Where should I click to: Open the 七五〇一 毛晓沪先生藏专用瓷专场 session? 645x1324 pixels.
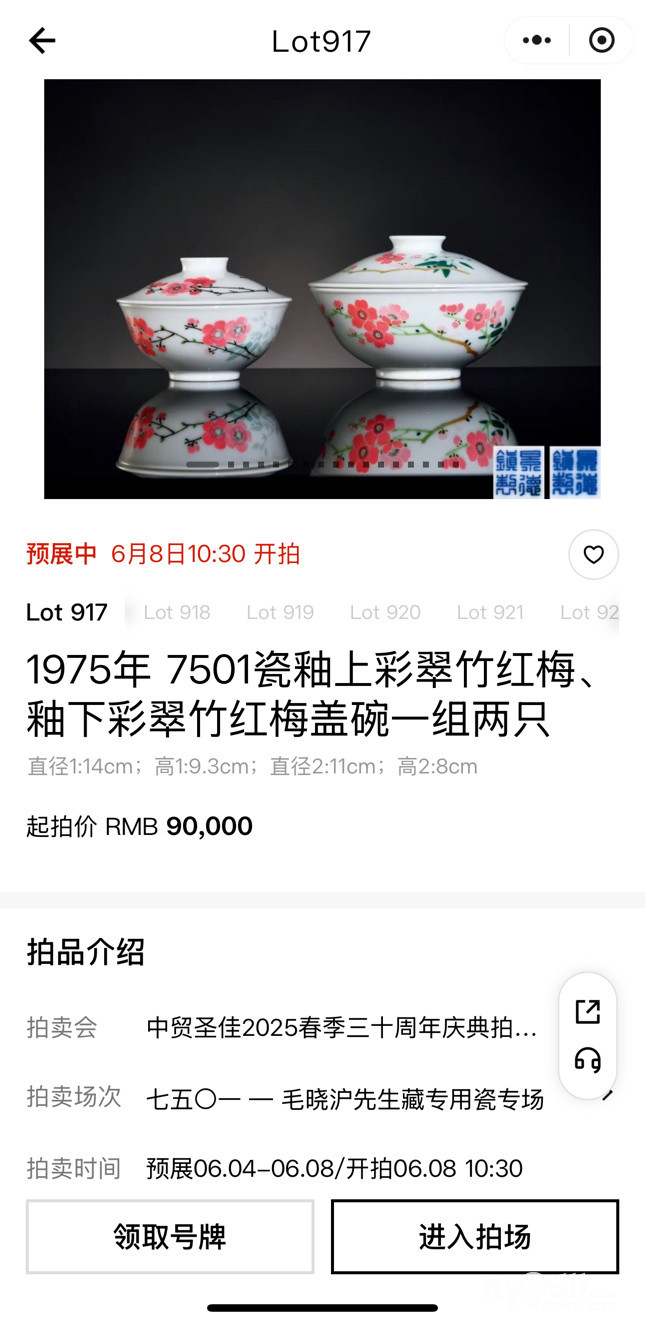345,1099
